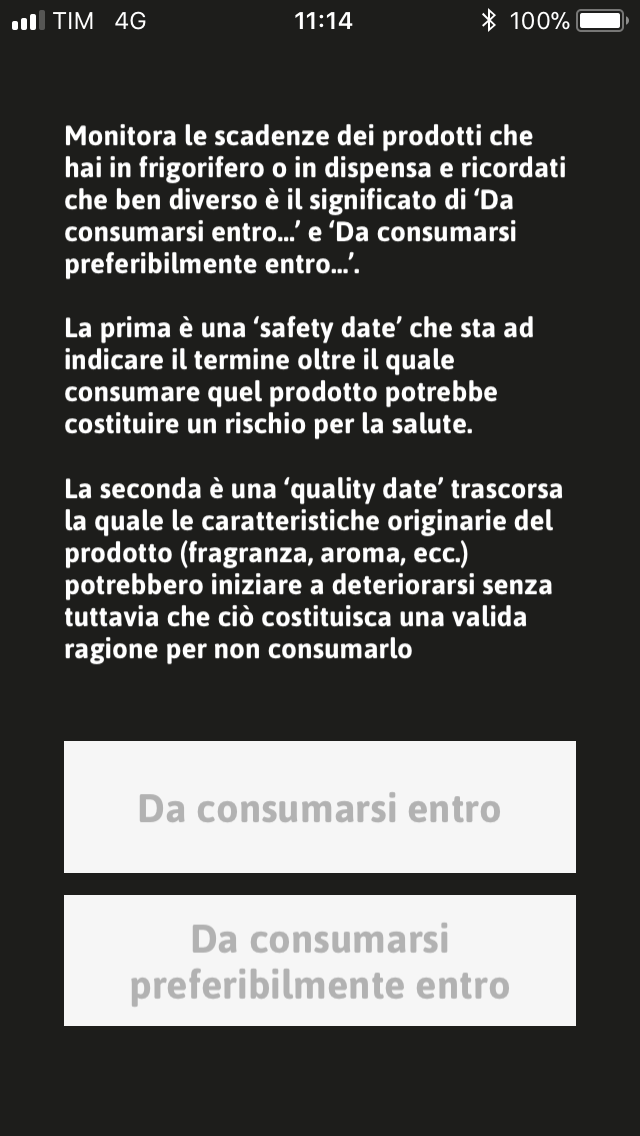Select the 'Da consumarsi entro' button

coord(320,807)
